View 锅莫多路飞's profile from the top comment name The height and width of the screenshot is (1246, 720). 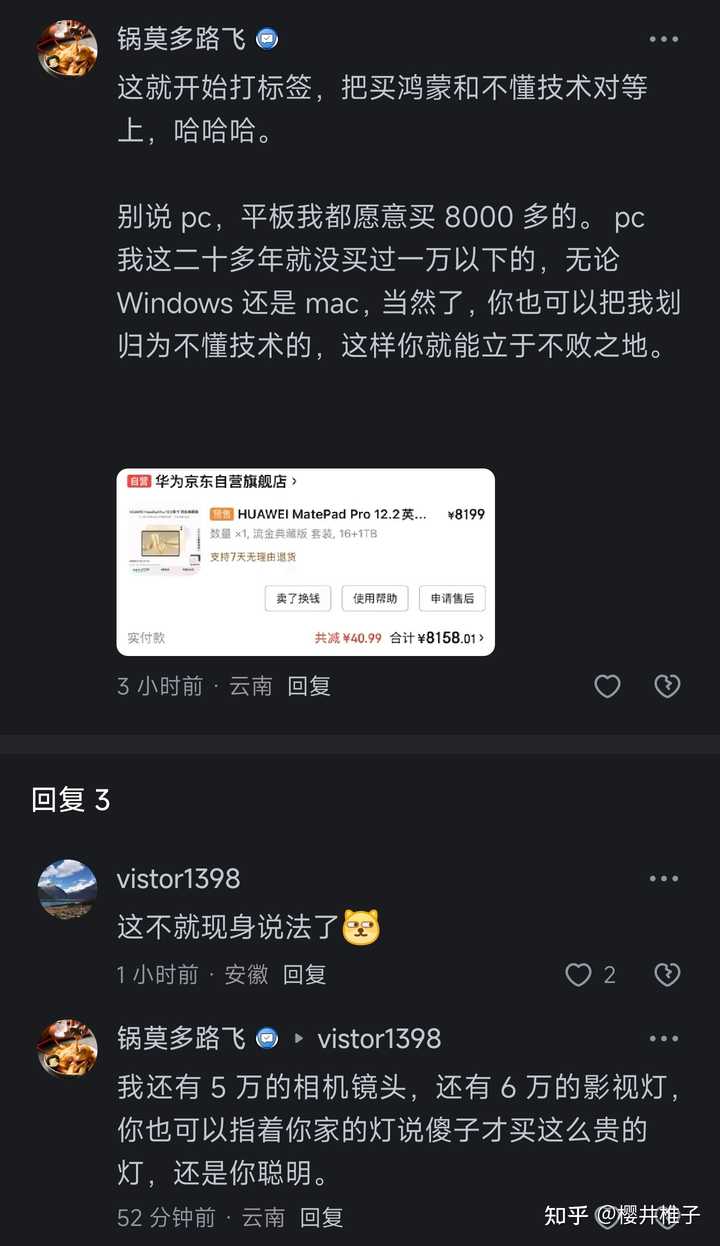tap(181, 39)
